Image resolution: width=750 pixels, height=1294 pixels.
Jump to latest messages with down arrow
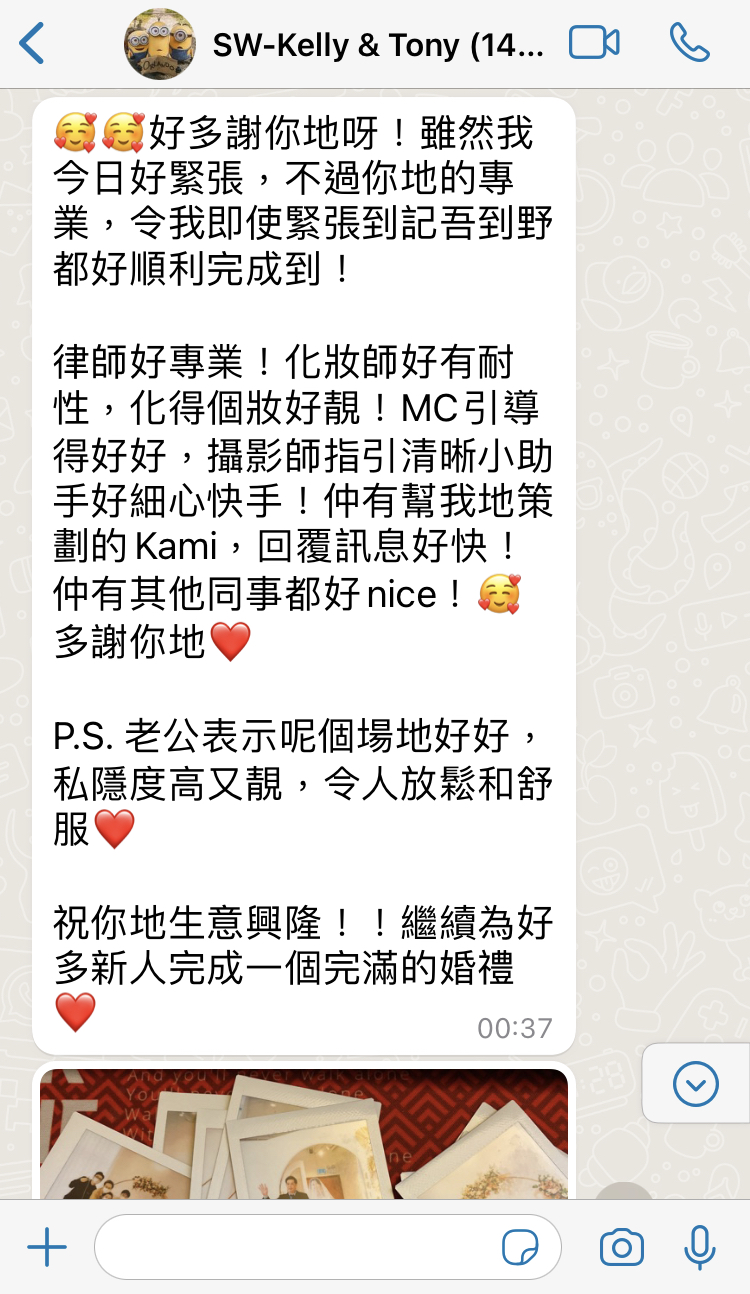tap(696, 1083)
